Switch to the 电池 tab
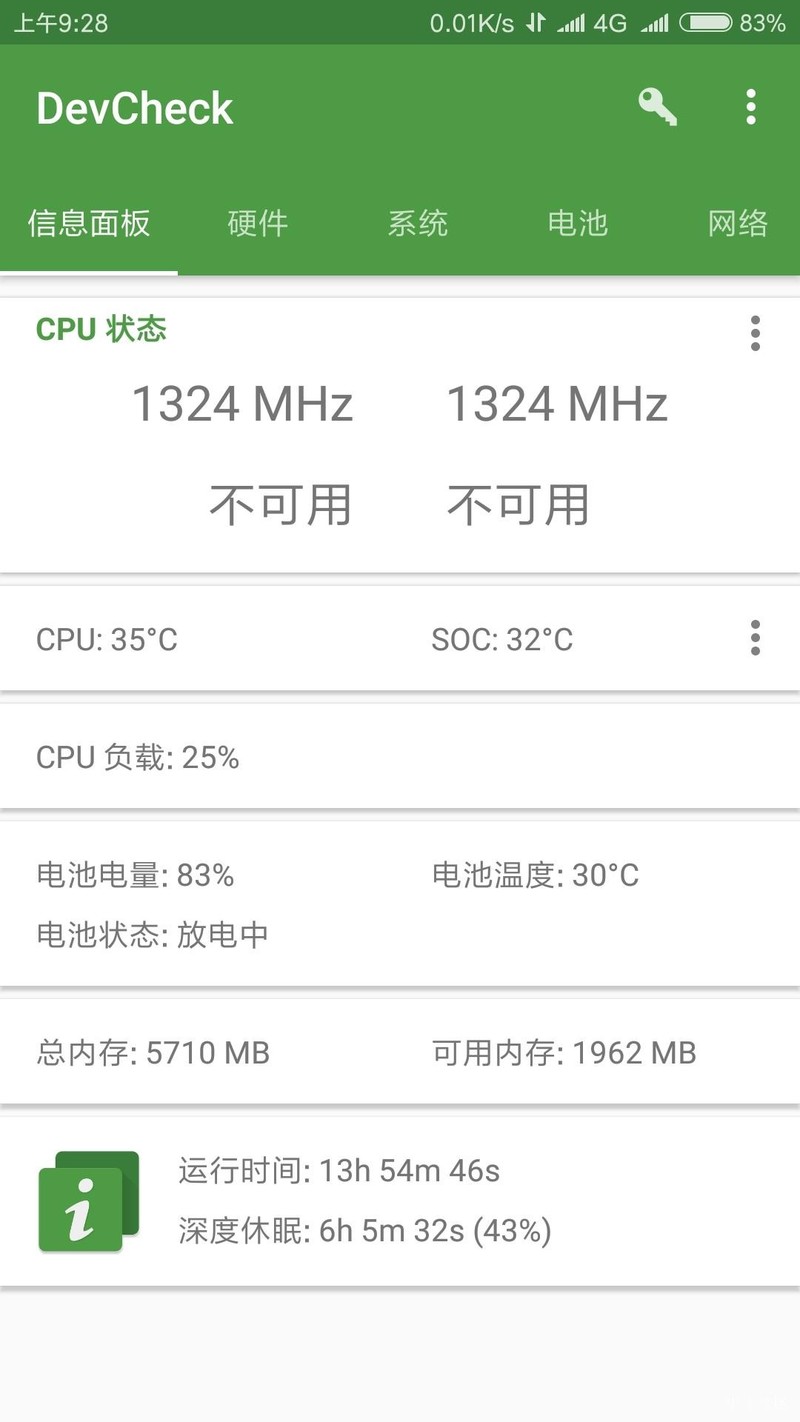800x1422 pixels. coord(578,223)
